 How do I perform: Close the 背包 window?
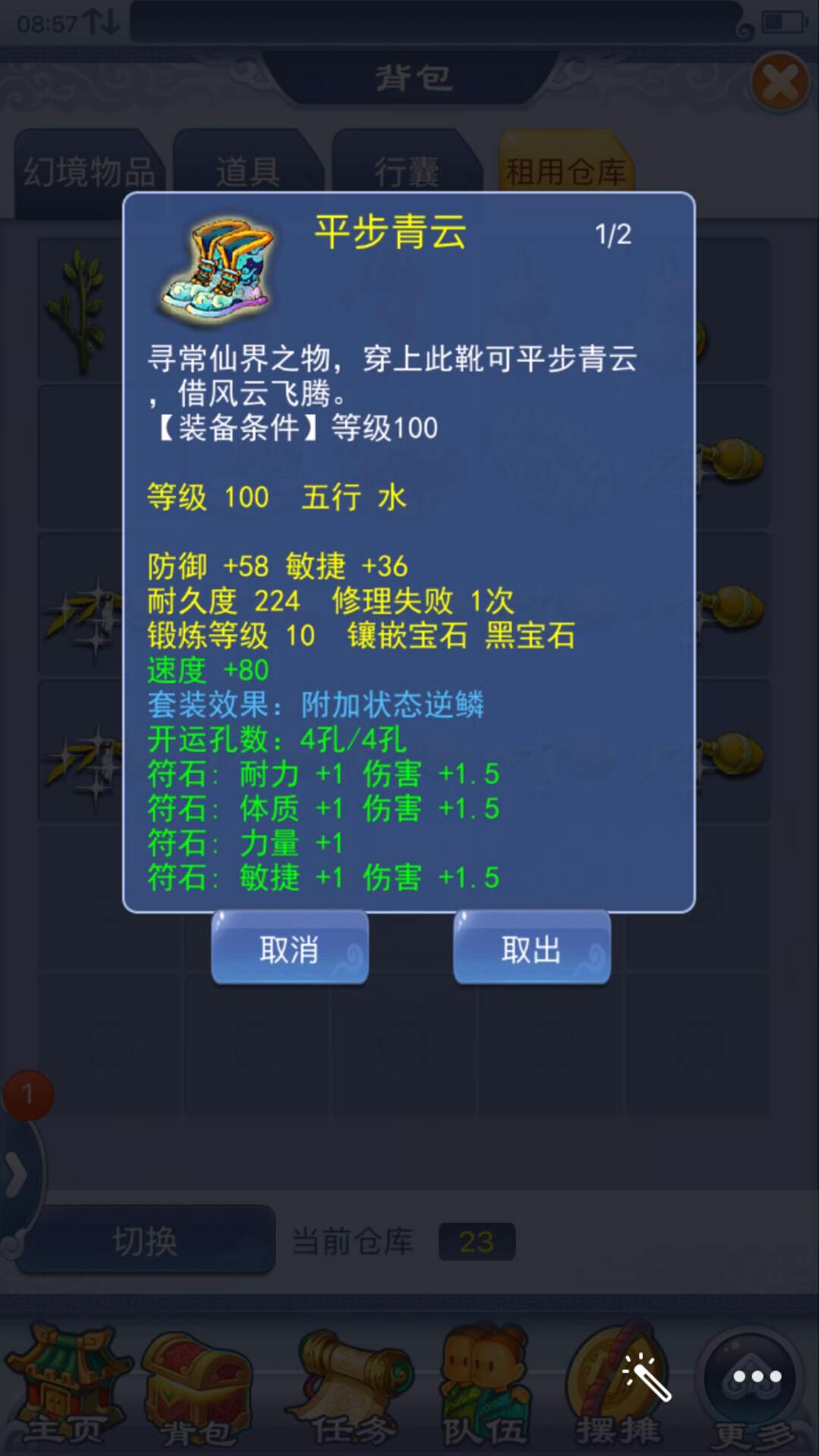pyautogui.click(x=780, y=82)
